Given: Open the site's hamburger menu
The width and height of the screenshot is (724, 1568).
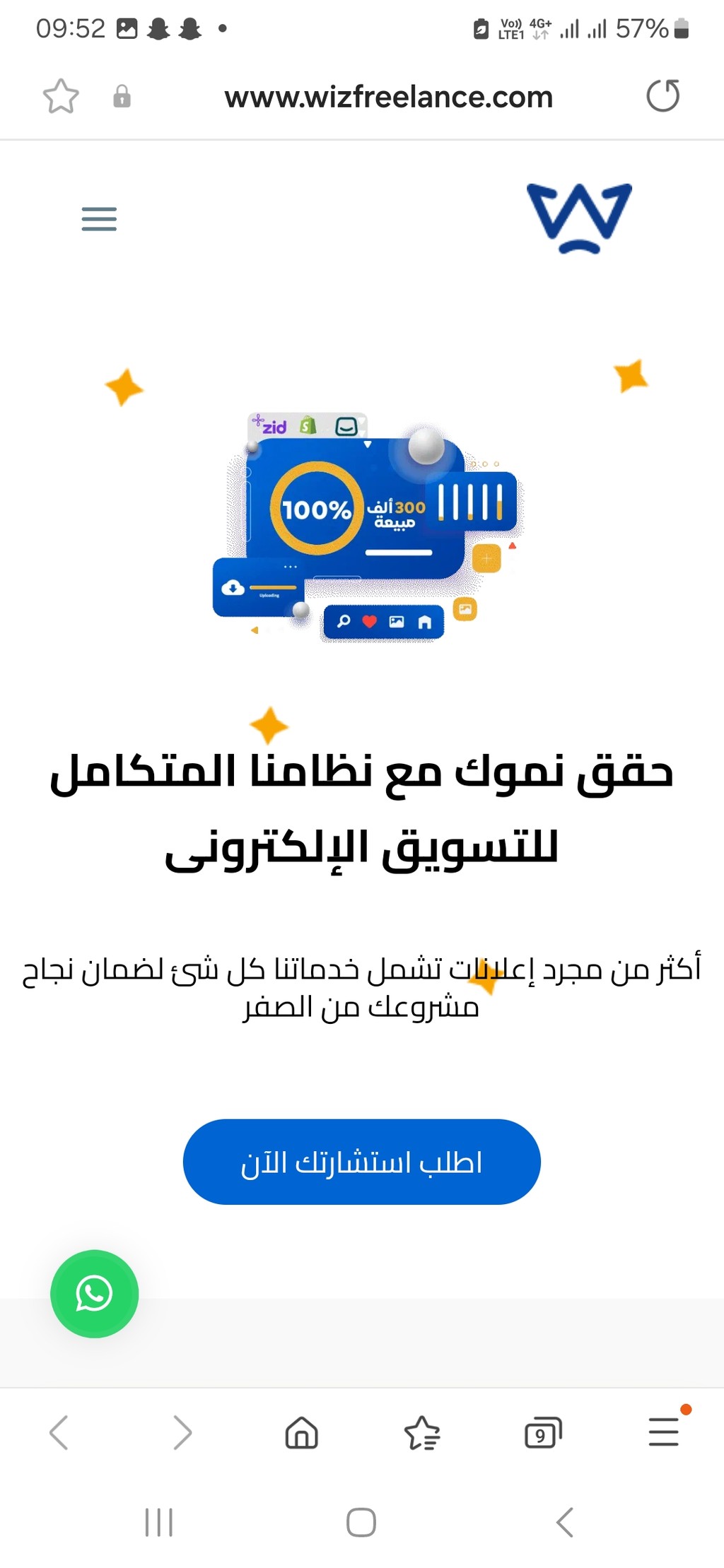Looking at the screenshot, I should pos(99,219).
